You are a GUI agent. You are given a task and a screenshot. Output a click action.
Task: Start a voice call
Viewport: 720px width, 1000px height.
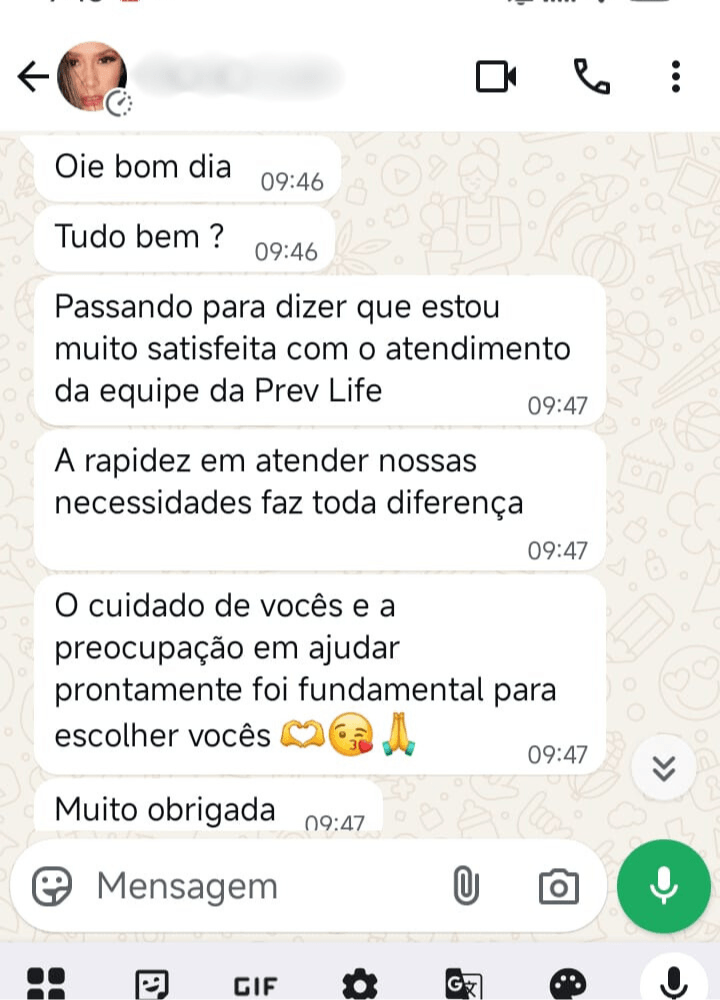591,77
